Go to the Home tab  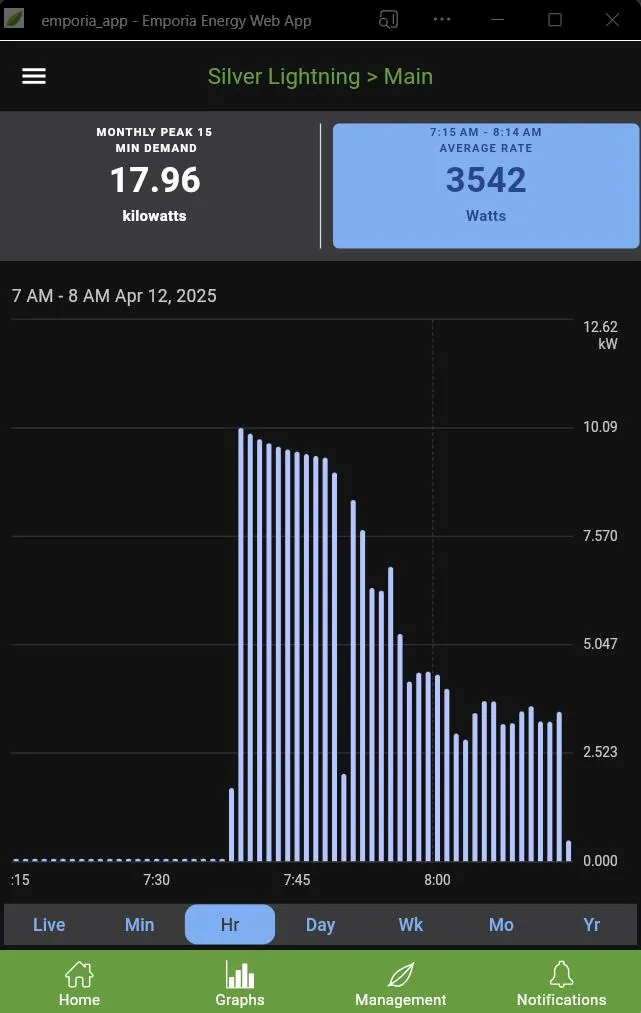point(79,984)
